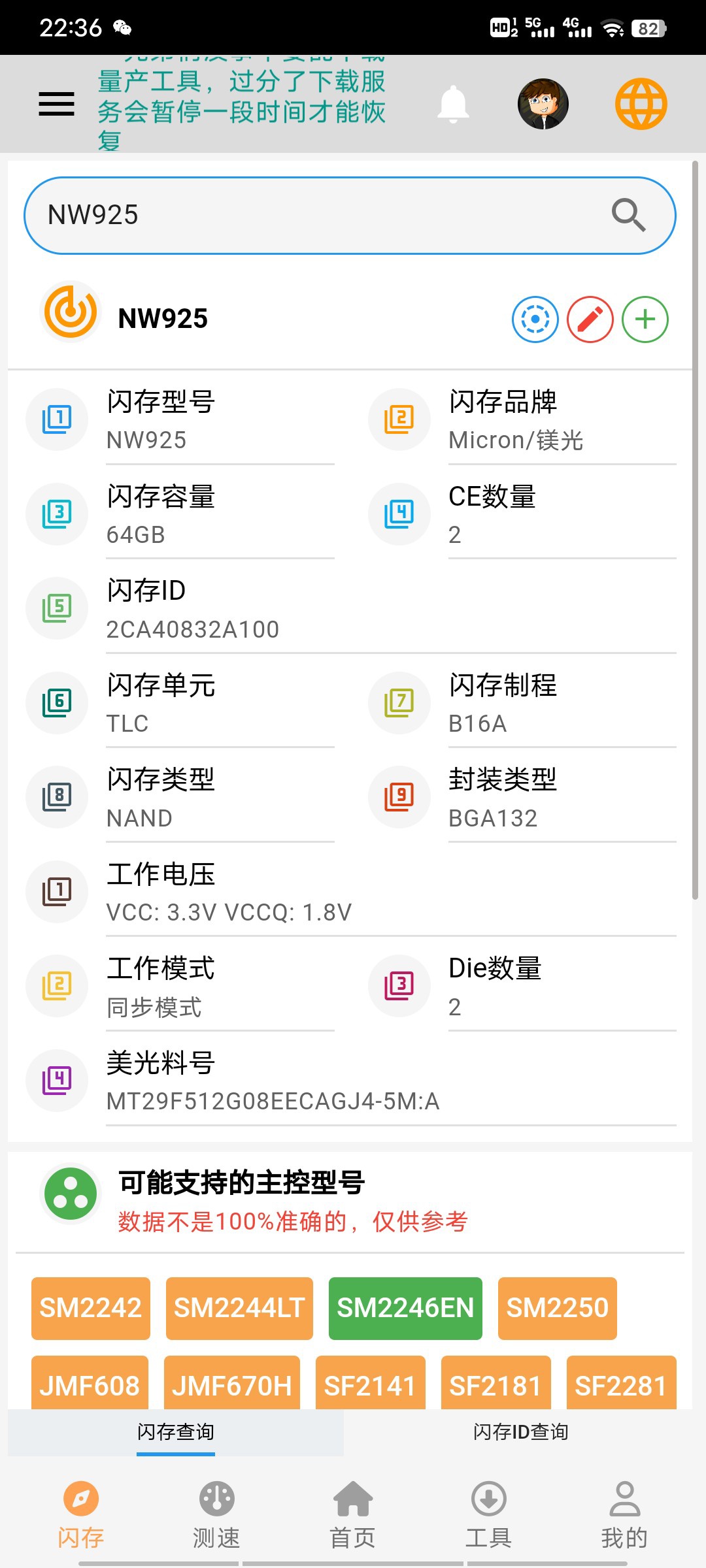Open the notifications bell

tap(453, 104)
